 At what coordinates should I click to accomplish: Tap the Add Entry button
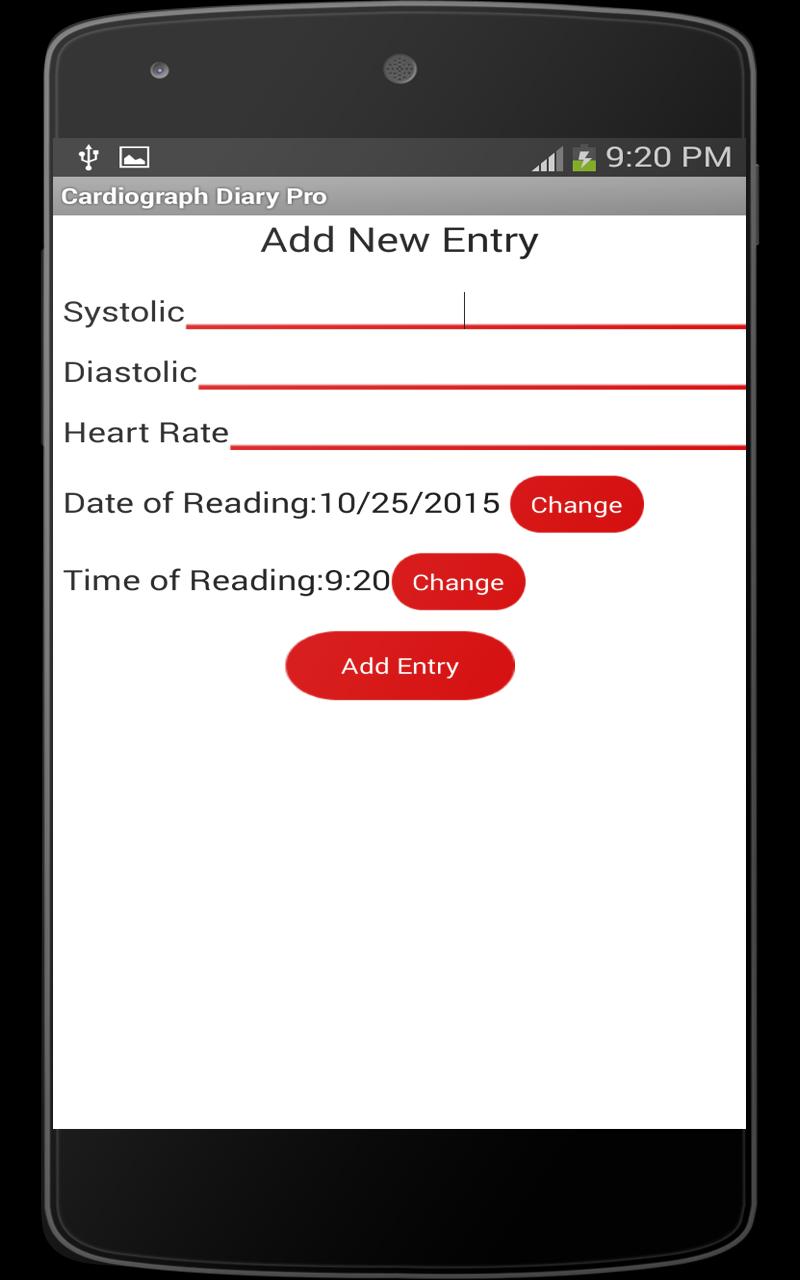coord(400,665)
